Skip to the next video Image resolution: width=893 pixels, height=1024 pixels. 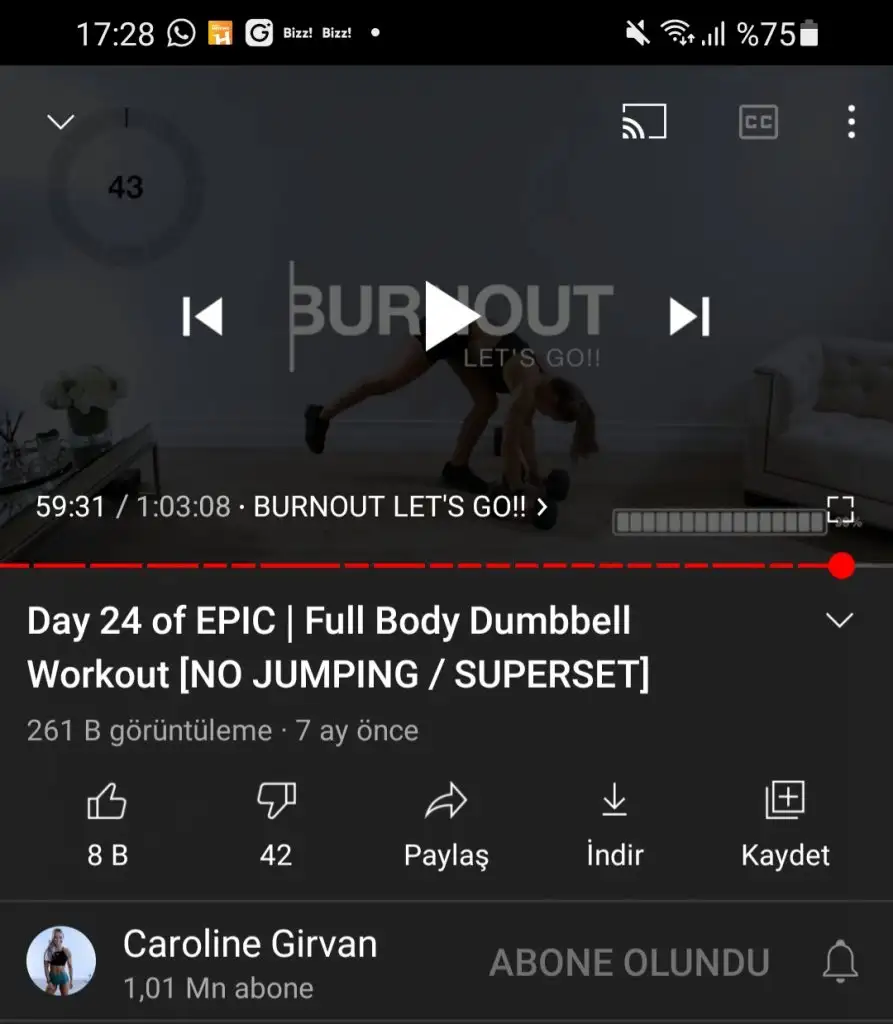point(690,316)
